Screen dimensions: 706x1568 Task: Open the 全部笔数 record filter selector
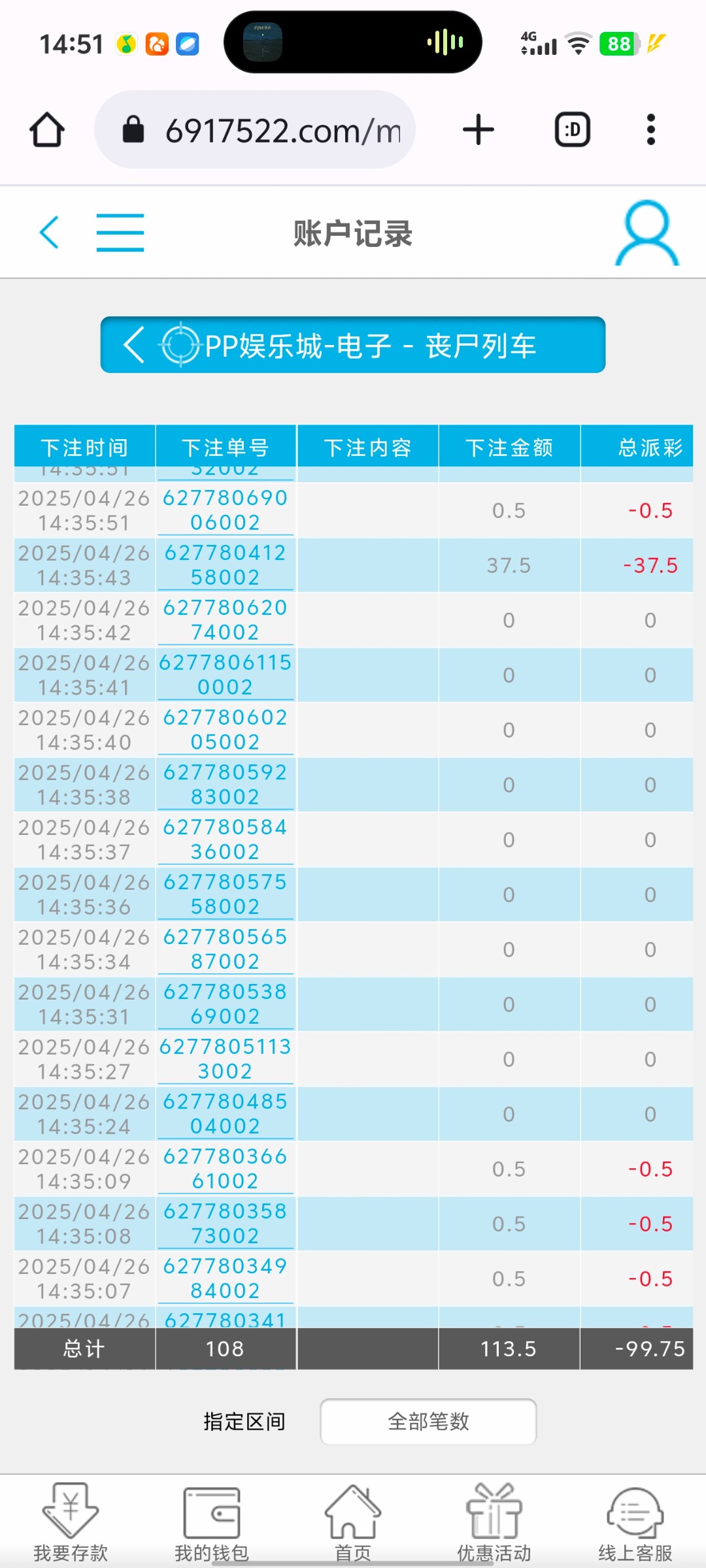point(428,1422)
